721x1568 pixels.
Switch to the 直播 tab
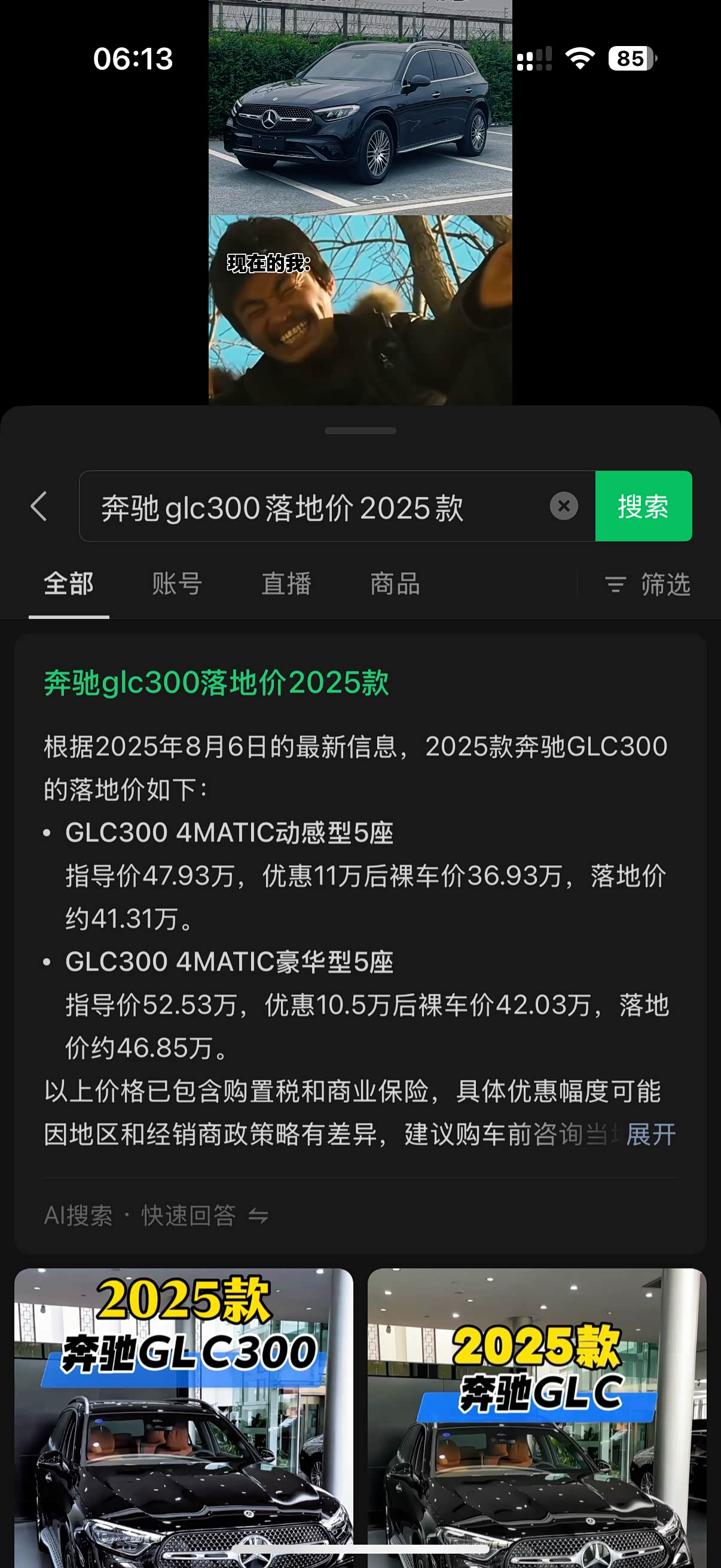click(286, 584)
